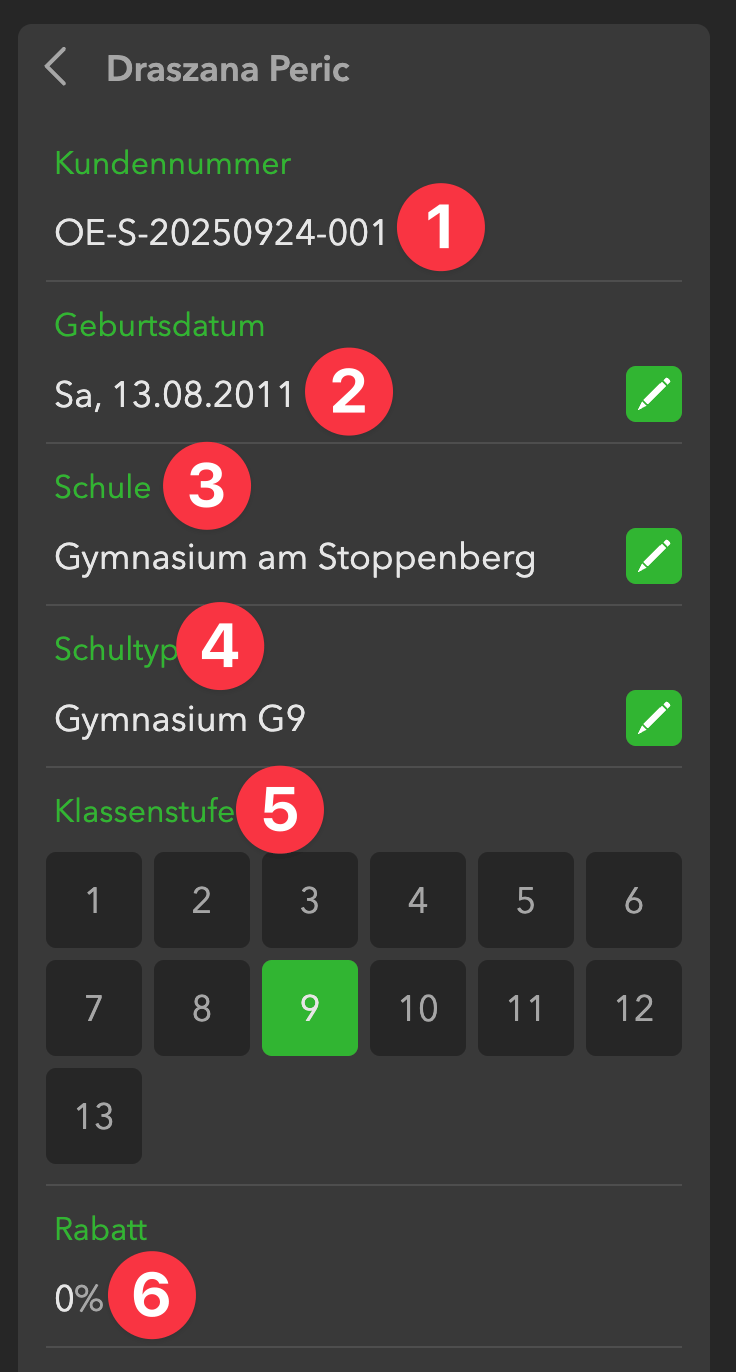
Task: Set the class level to 2
Action: point(202,900)
